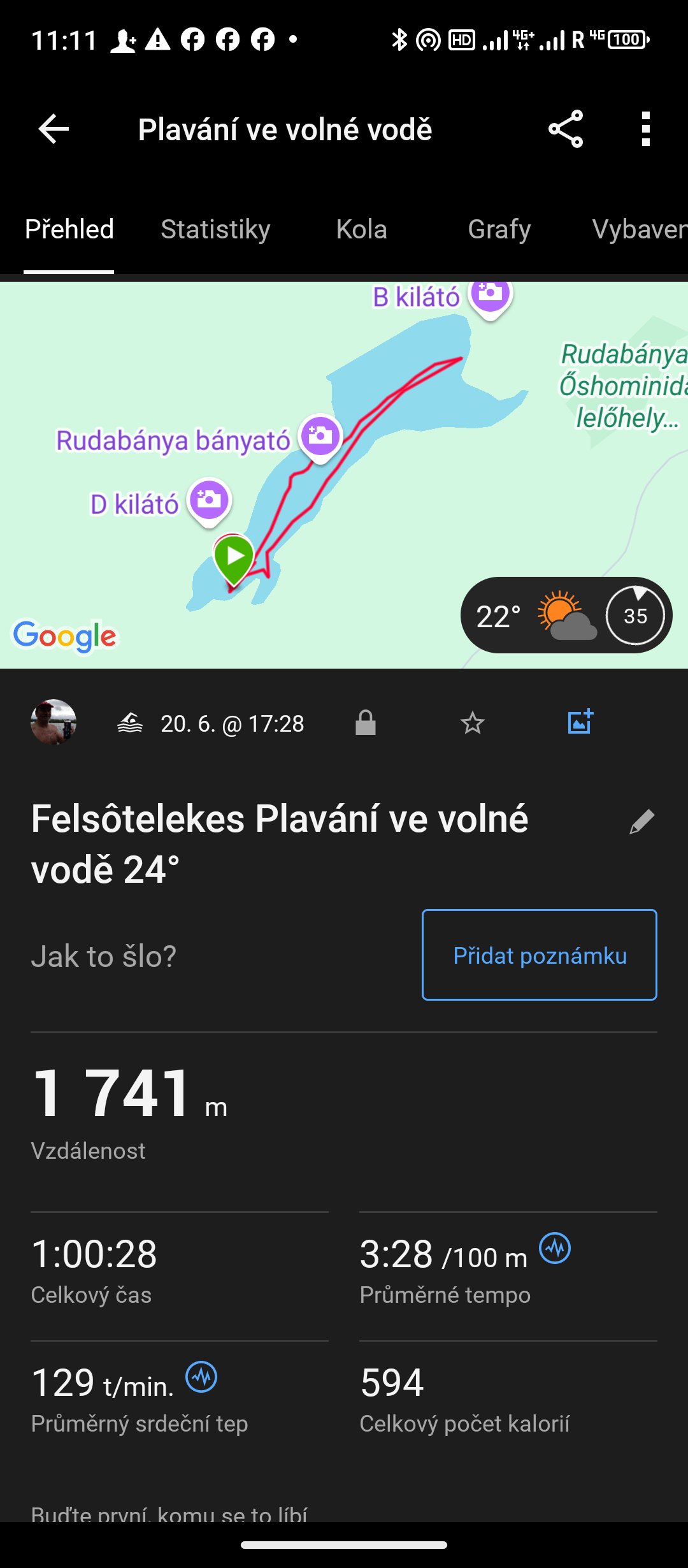The height and width of the screenshot is (1568, 688).
Task: Edit the activity title with the pencil
Action: 641,822
